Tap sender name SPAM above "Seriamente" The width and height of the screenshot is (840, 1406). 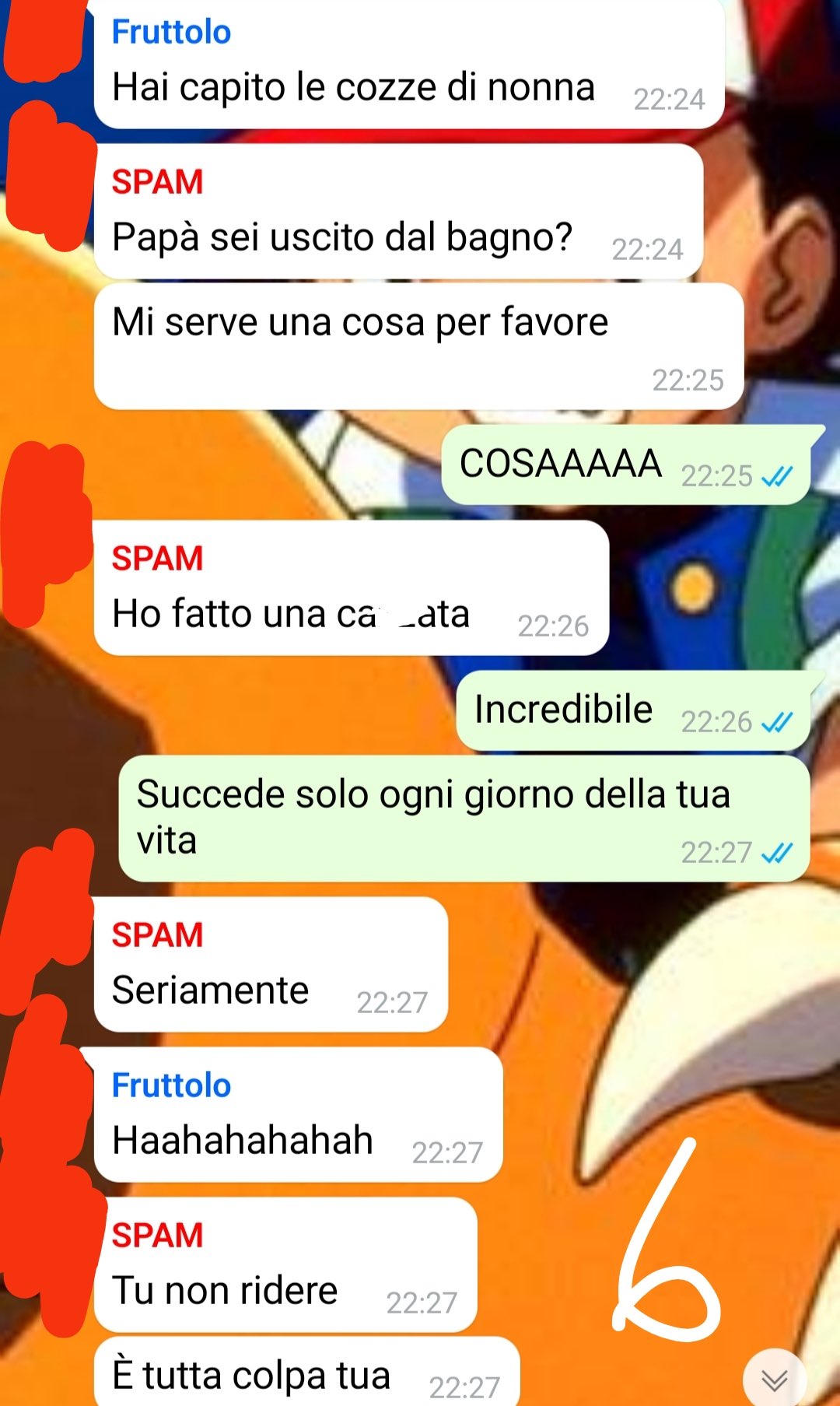pyautogui.click(x=157, y=935)
